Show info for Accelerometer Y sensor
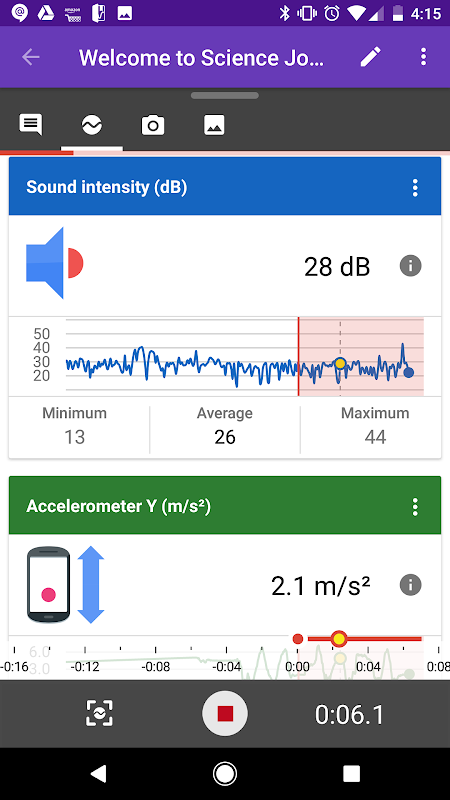Screen dimensions: 450x800 (411, 585)
